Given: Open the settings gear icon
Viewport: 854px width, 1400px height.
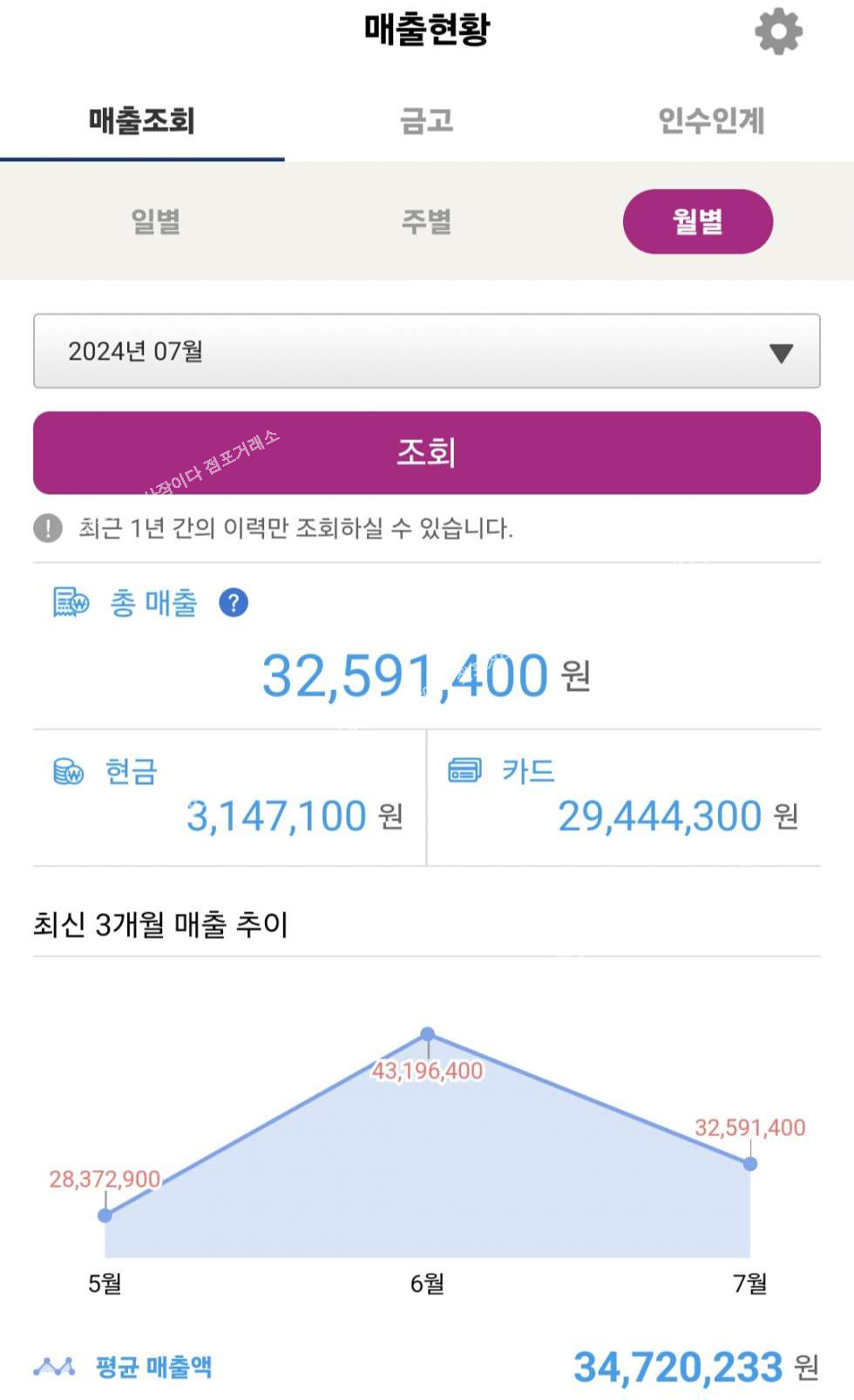Looking at the screenshot, I should (777, 32).
